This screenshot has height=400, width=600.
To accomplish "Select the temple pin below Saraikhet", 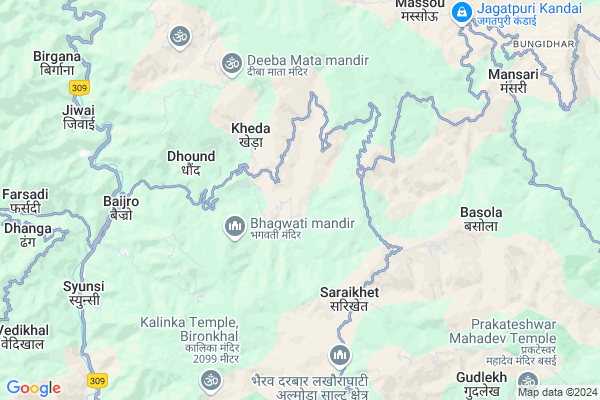I will click(340, 356).
